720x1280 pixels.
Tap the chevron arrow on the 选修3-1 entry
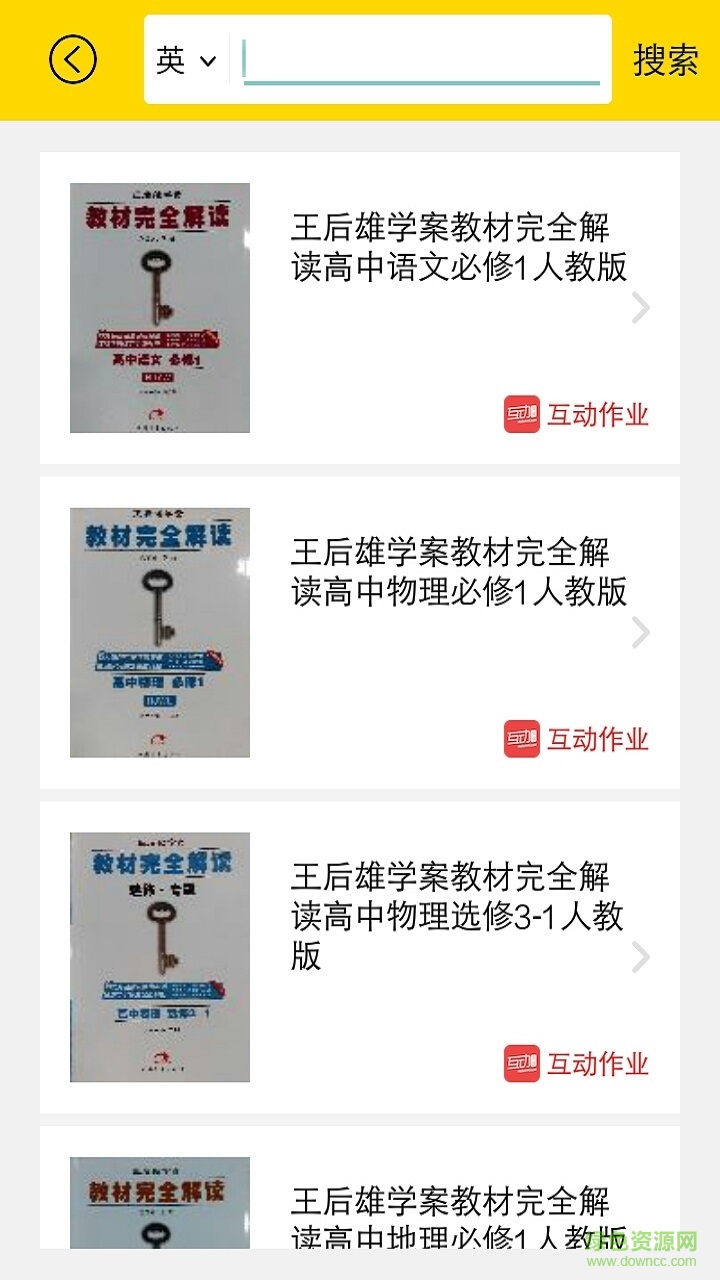[643, 957]
